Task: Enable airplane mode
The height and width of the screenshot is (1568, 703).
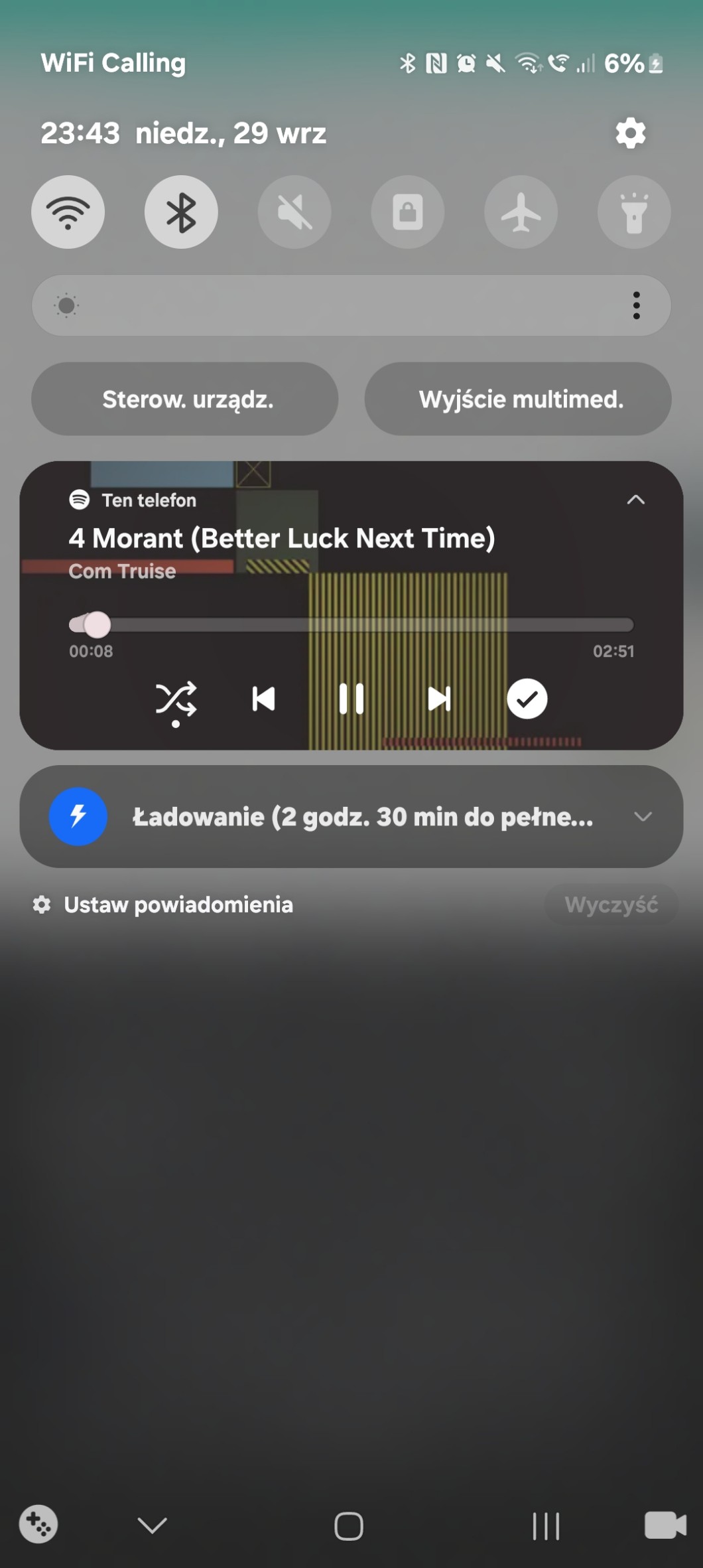Action: [x=521, y=212]
